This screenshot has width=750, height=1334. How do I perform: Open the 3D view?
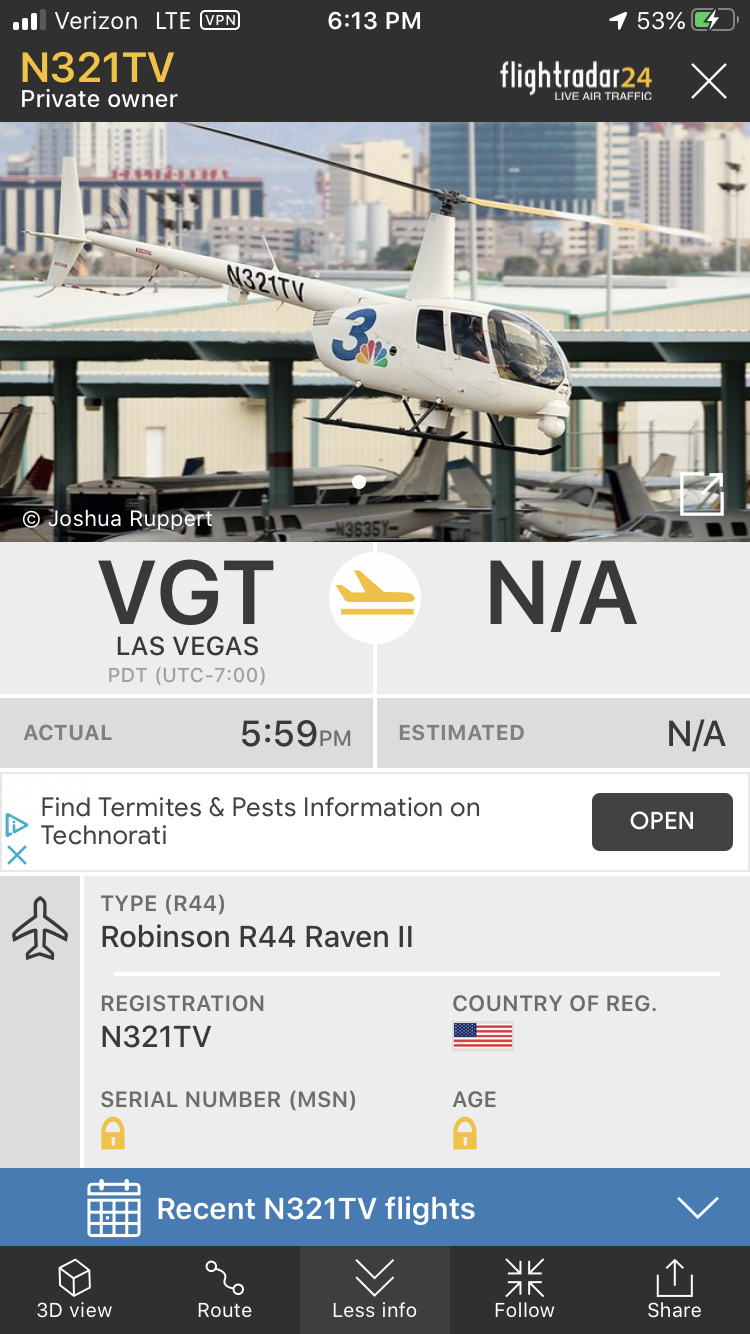click(x=75, y=1290)
